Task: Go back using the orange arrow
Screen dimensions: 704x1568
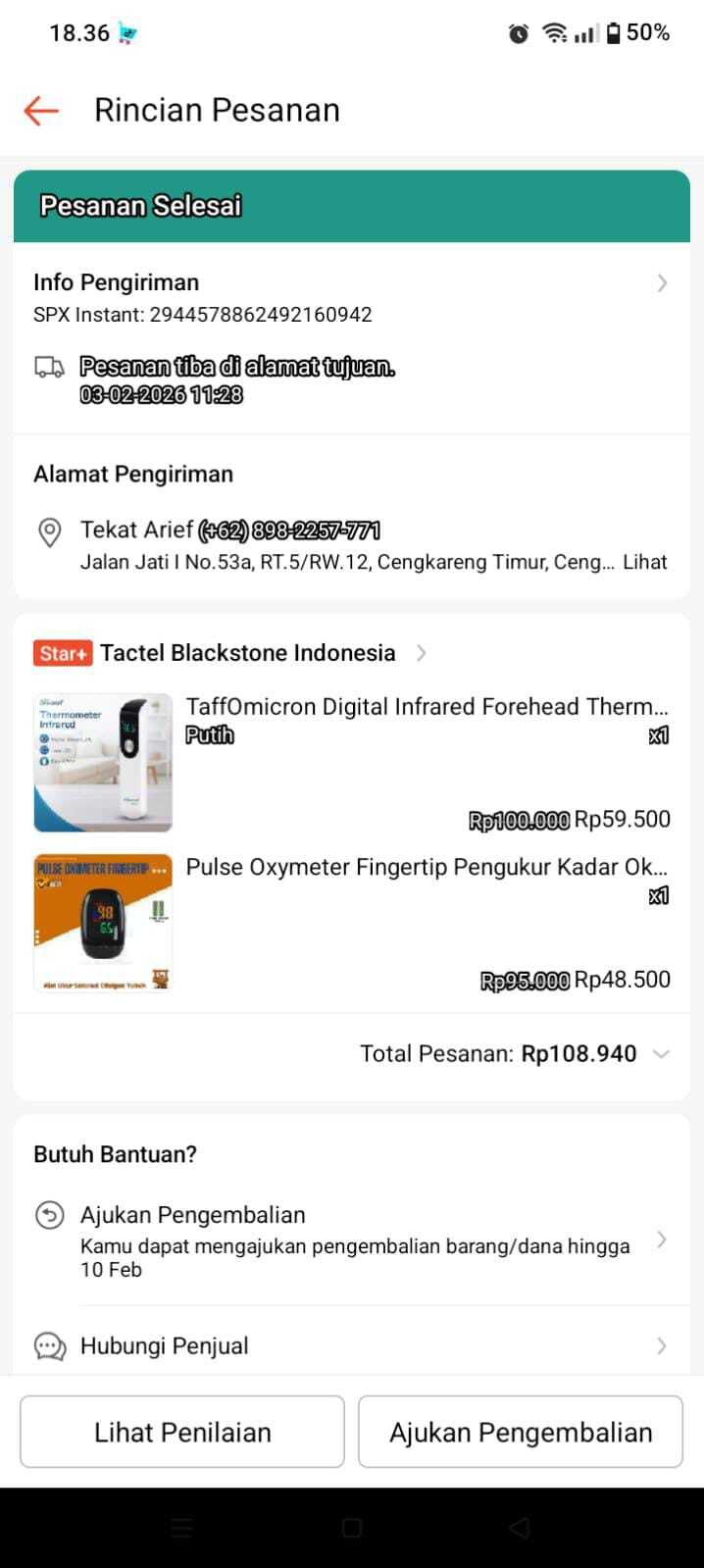Action: click(41, 110)
